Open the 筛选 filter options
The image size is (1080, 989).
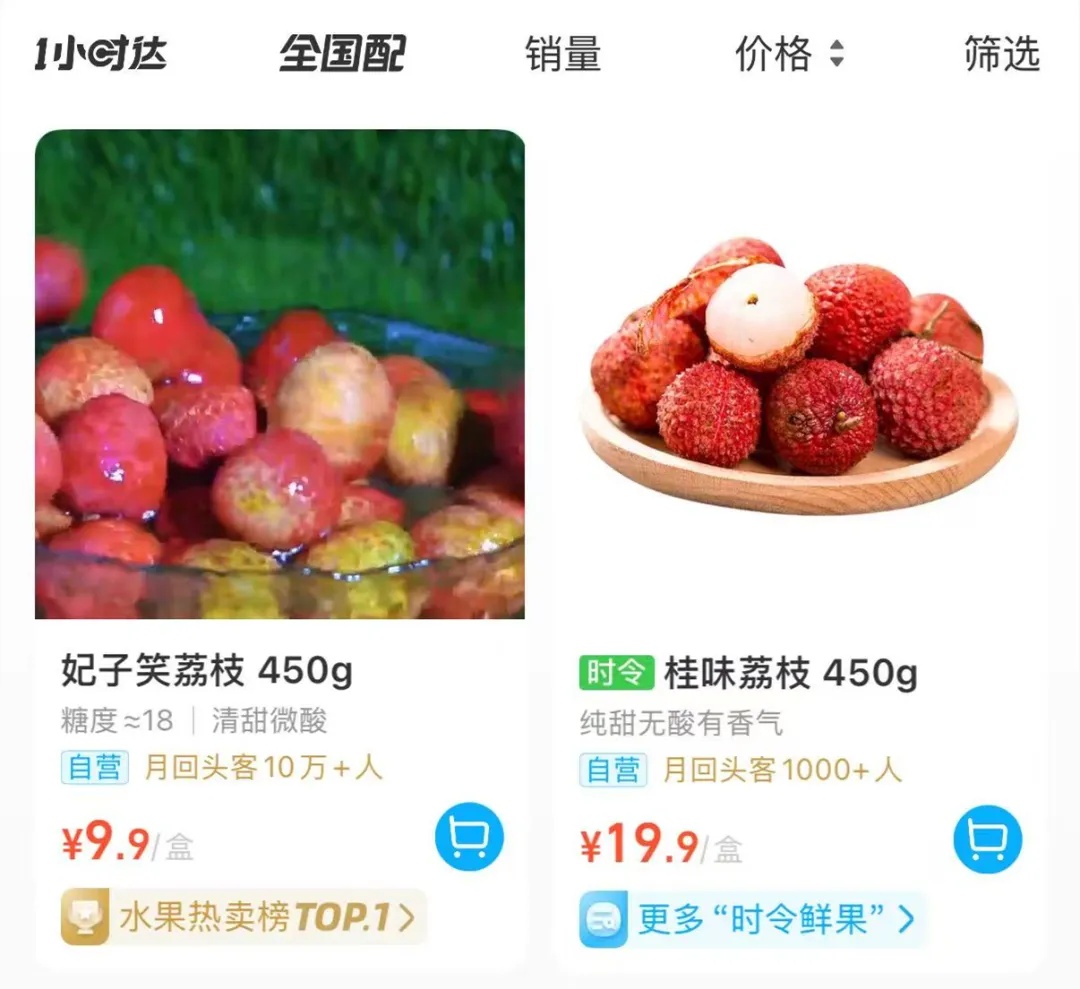(x=1001, y=53)
